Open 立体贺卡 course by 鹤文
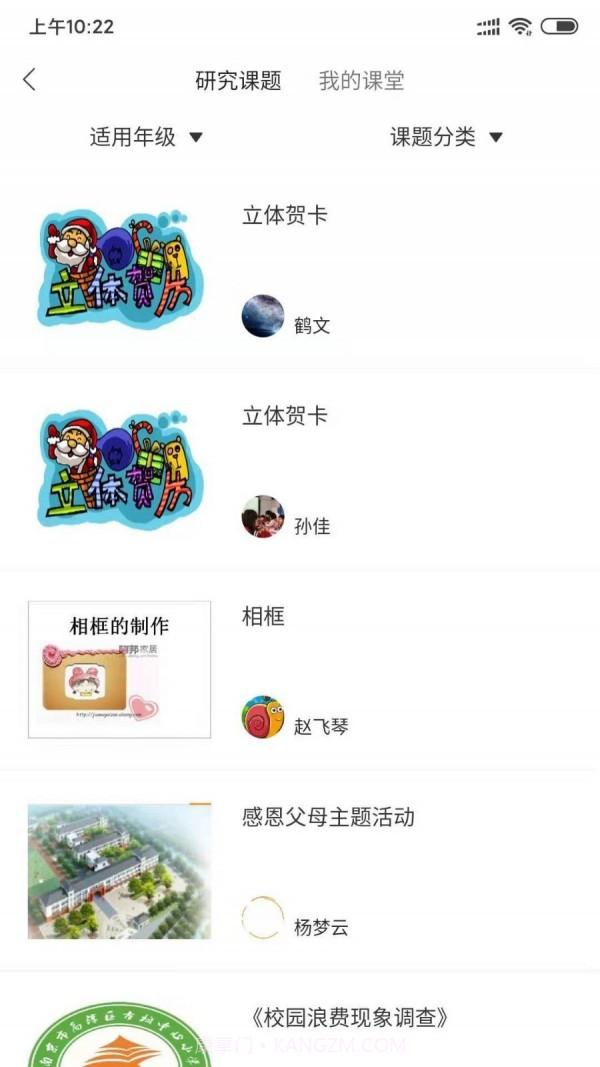Screen dimensions: 600x1067 (x=285, y=216)
